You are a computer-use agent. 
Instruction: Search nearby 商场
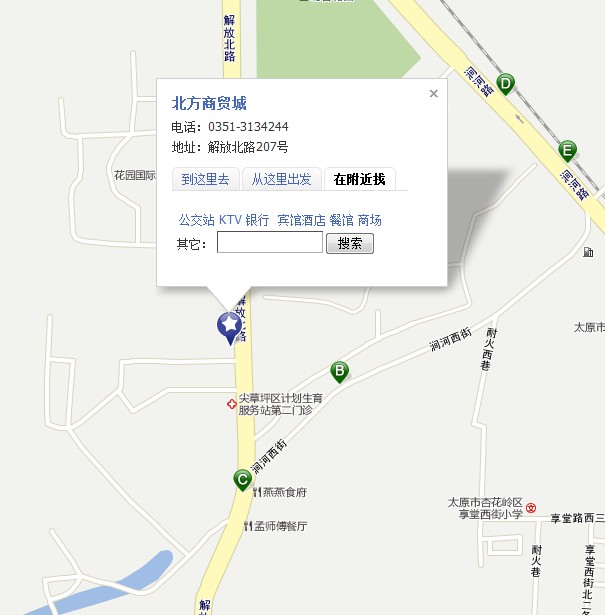click(x=369, y=220)
